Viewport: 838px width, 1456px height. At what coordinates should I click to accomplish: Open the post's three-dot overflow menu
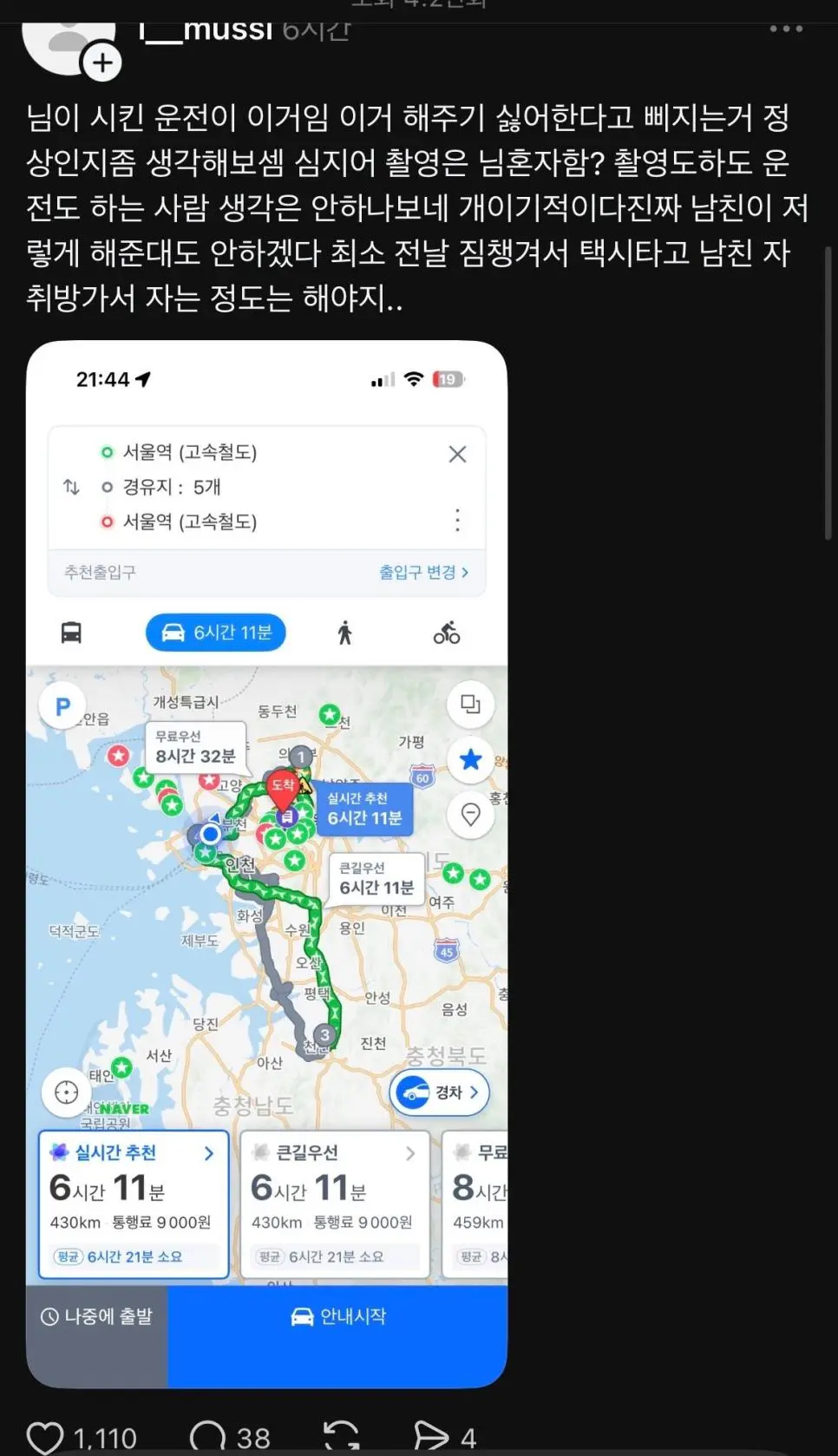(786, 30)
